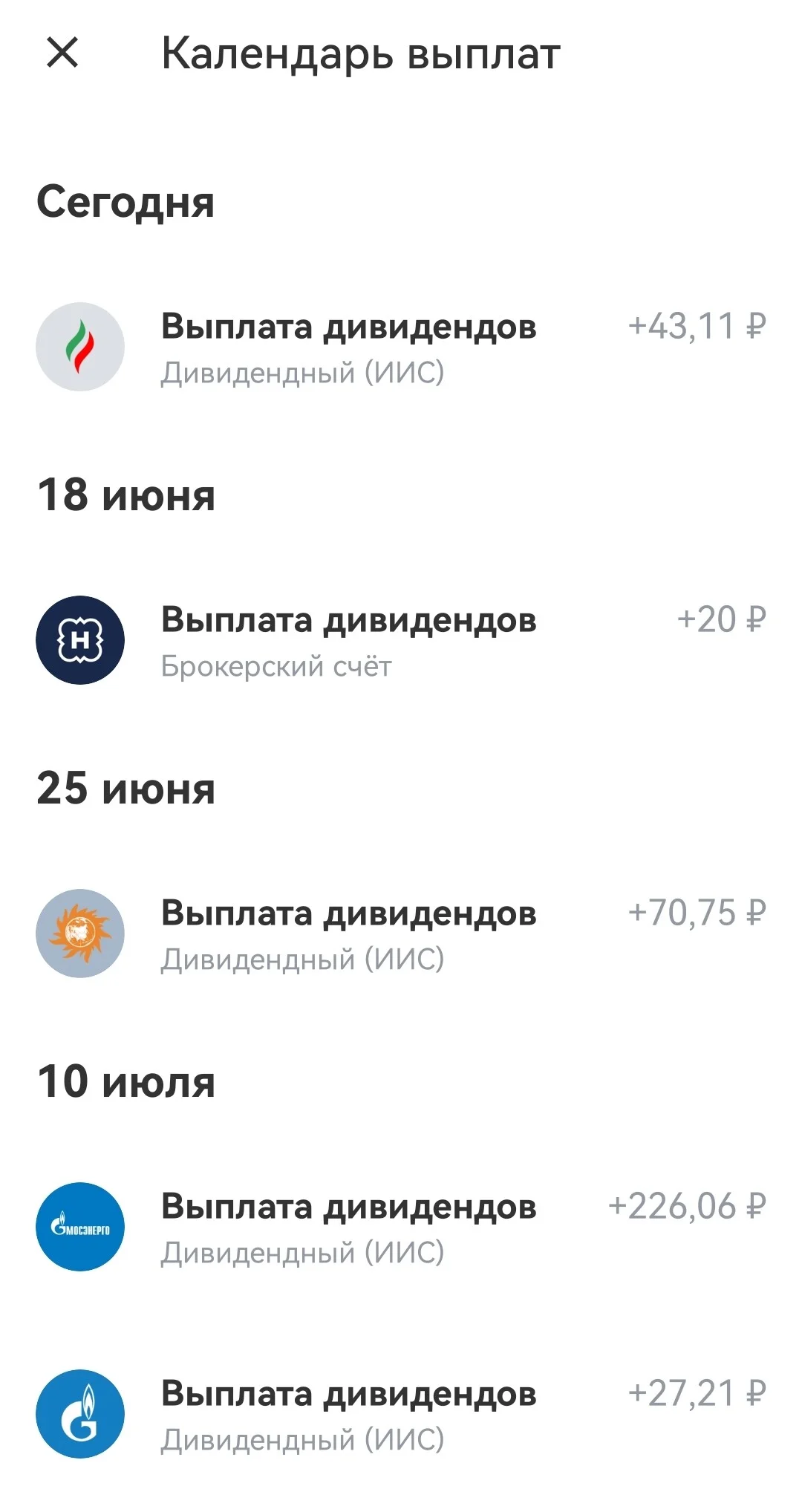View the 25 июня dividend of +70,75 ₽
The image size is (802, 1512).
401,933
